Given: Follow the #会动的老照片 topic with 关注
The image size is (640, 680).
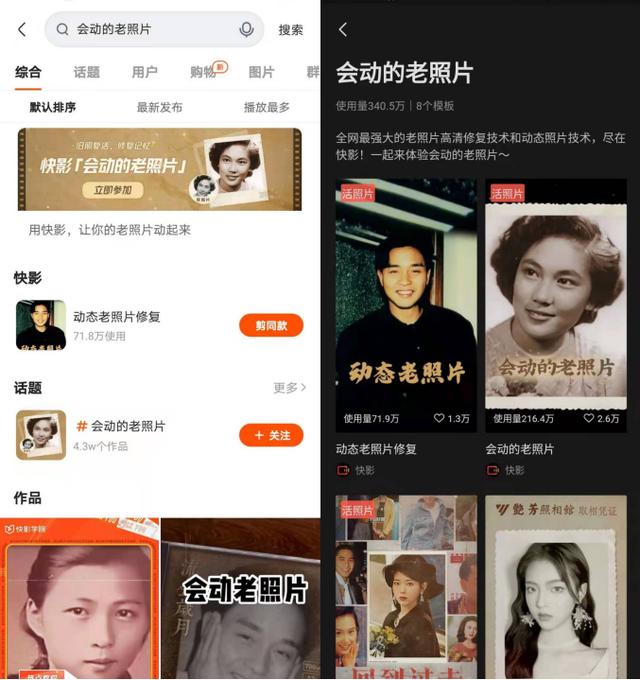Looking at the screenshot, I should pos(271,435).
